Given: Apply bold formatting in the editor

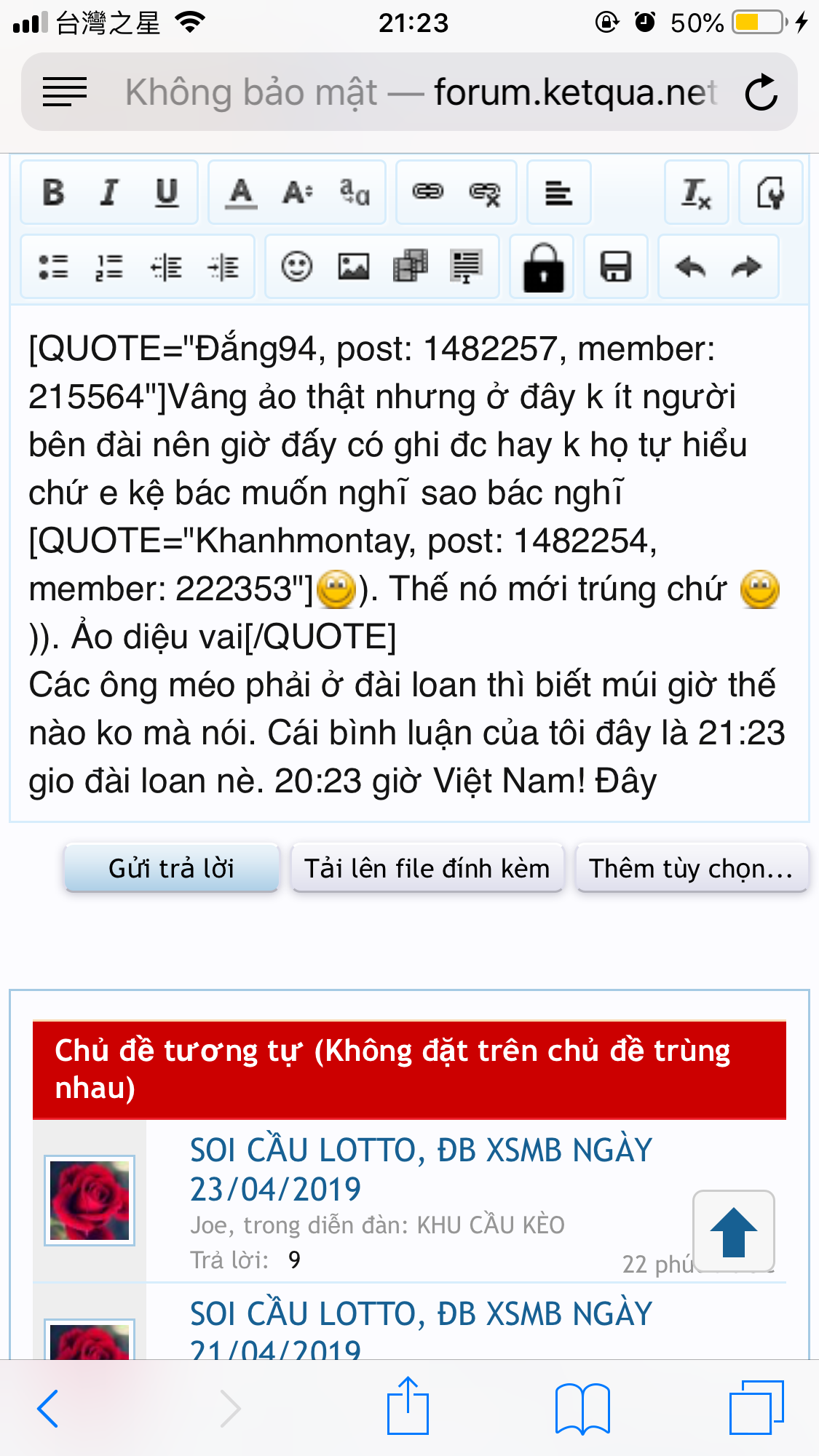Looking at the screenshot, I should click(x=53, y=193).
